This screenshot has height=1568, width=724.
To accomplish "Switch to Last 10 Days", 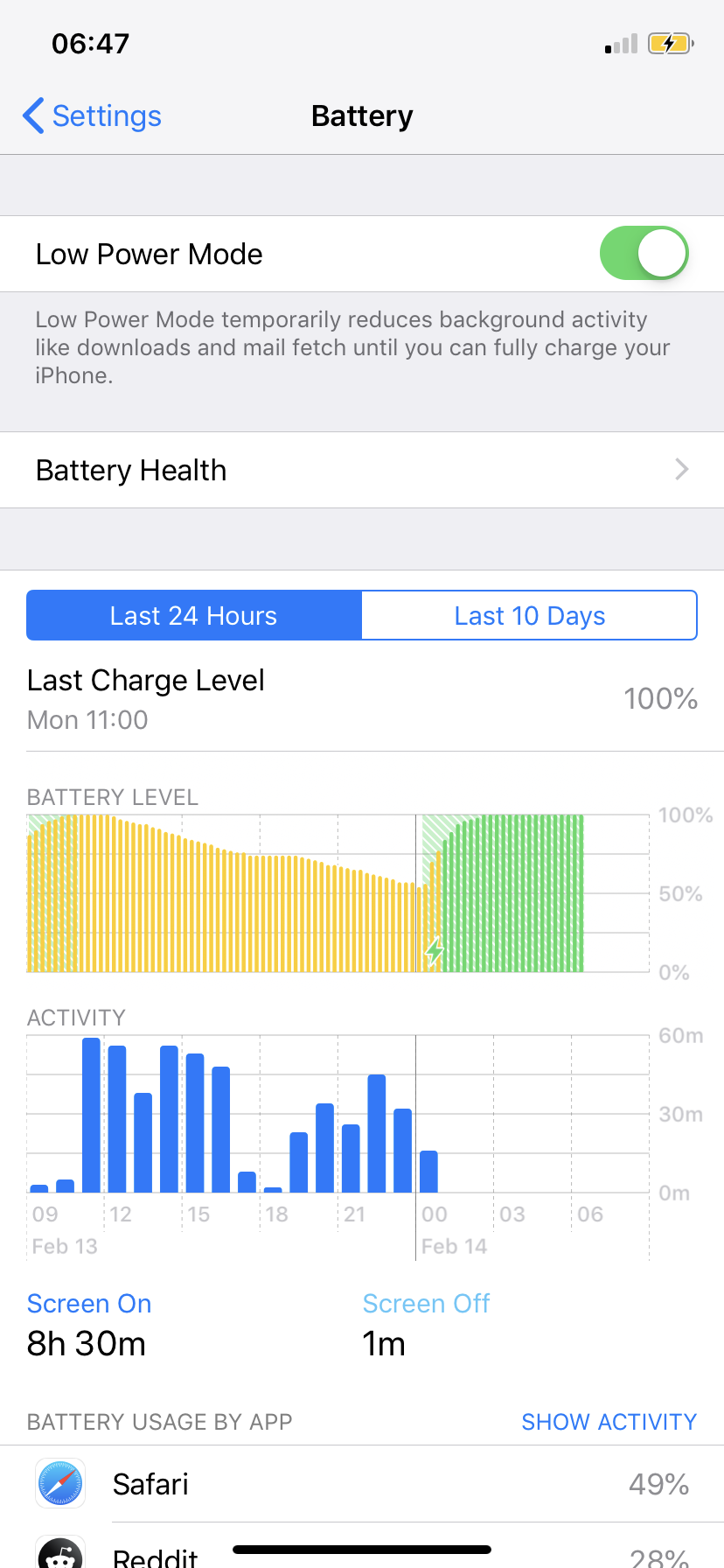I will (529, 615).
